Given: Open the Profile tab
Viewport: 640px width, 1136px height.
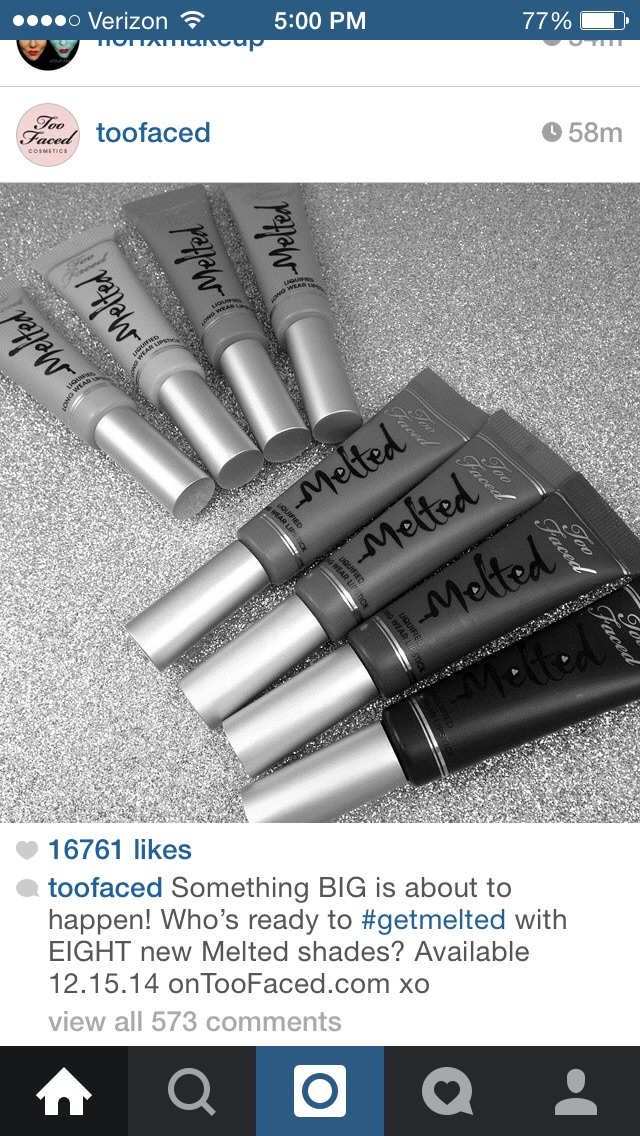Looking at the screenshot, I should tap(576, 1091).
